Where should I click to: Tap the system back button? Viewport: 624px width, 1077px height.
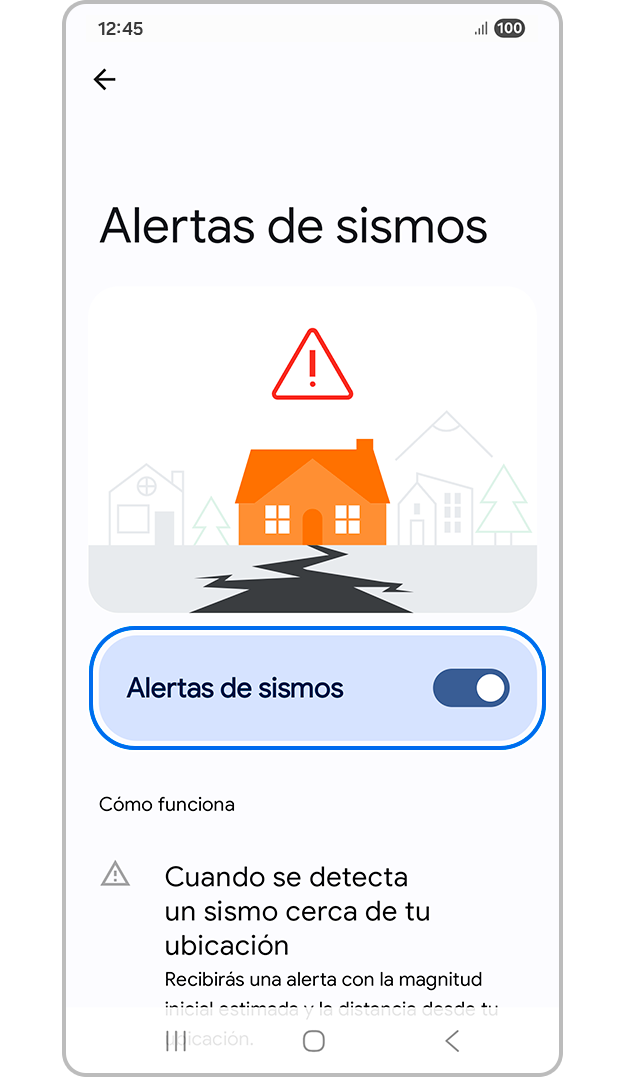(x=451, y=1041)
